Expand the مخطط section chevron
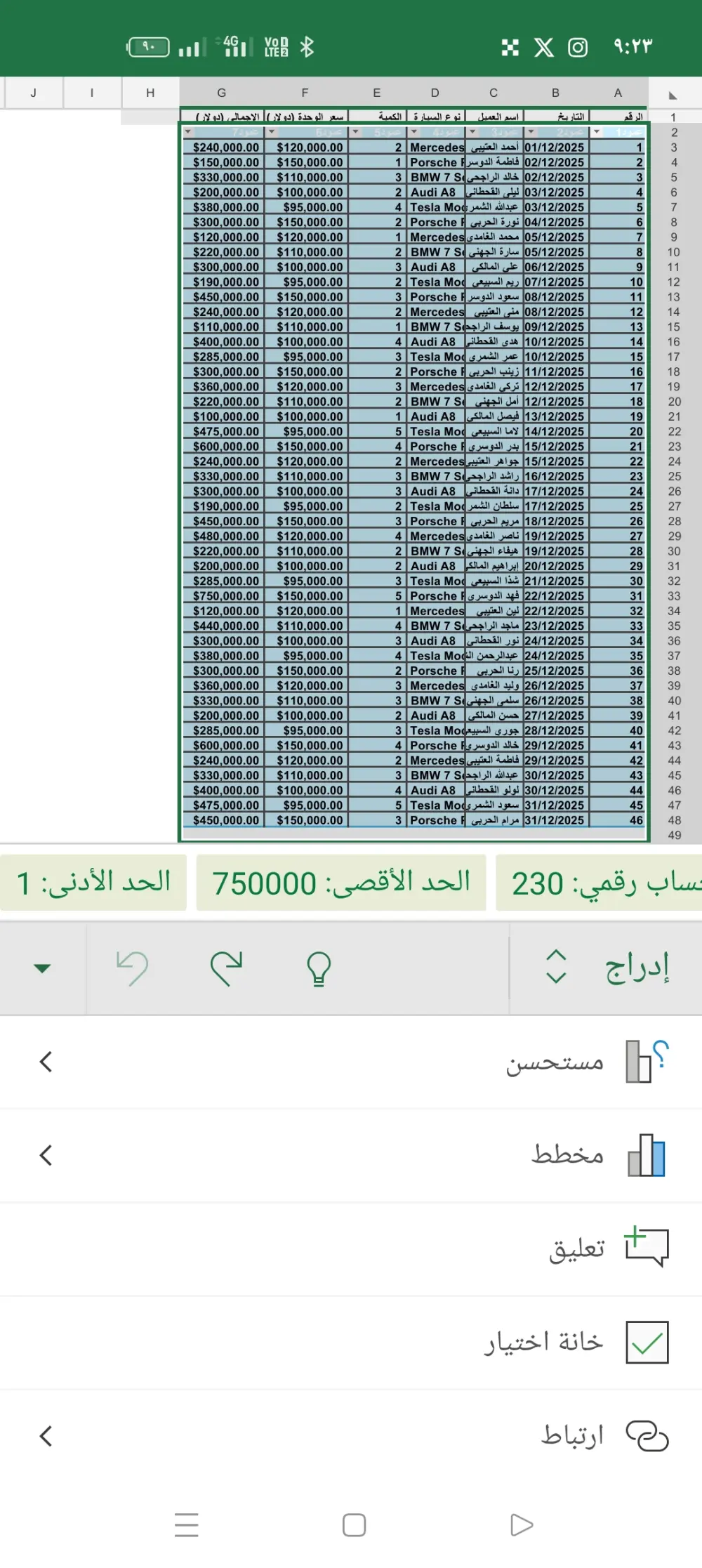702x1568 pixels. coord(46,1155)
